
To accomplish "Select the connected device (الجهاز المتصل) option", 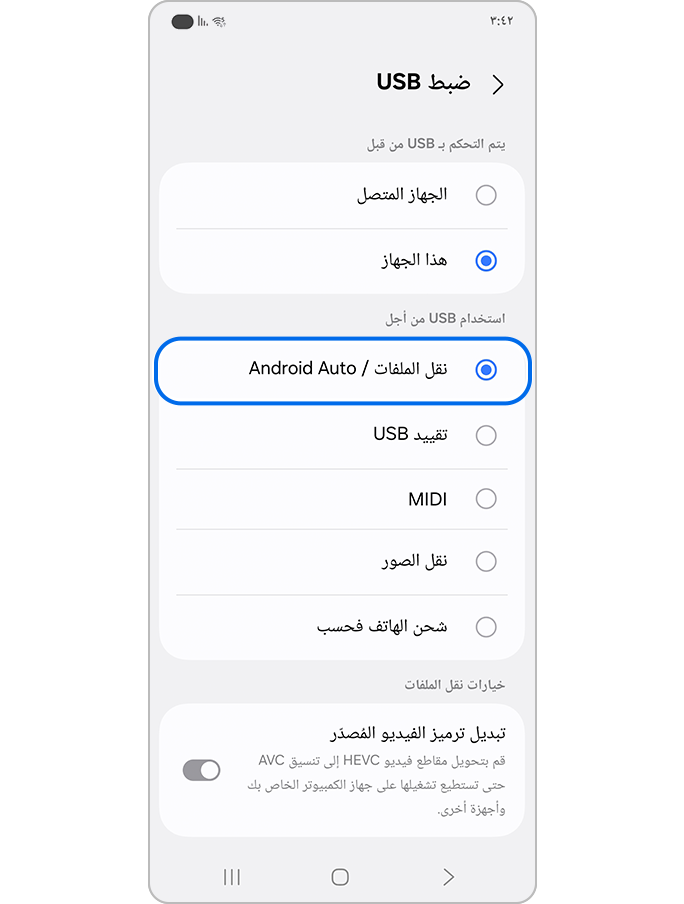I will 486,195.
